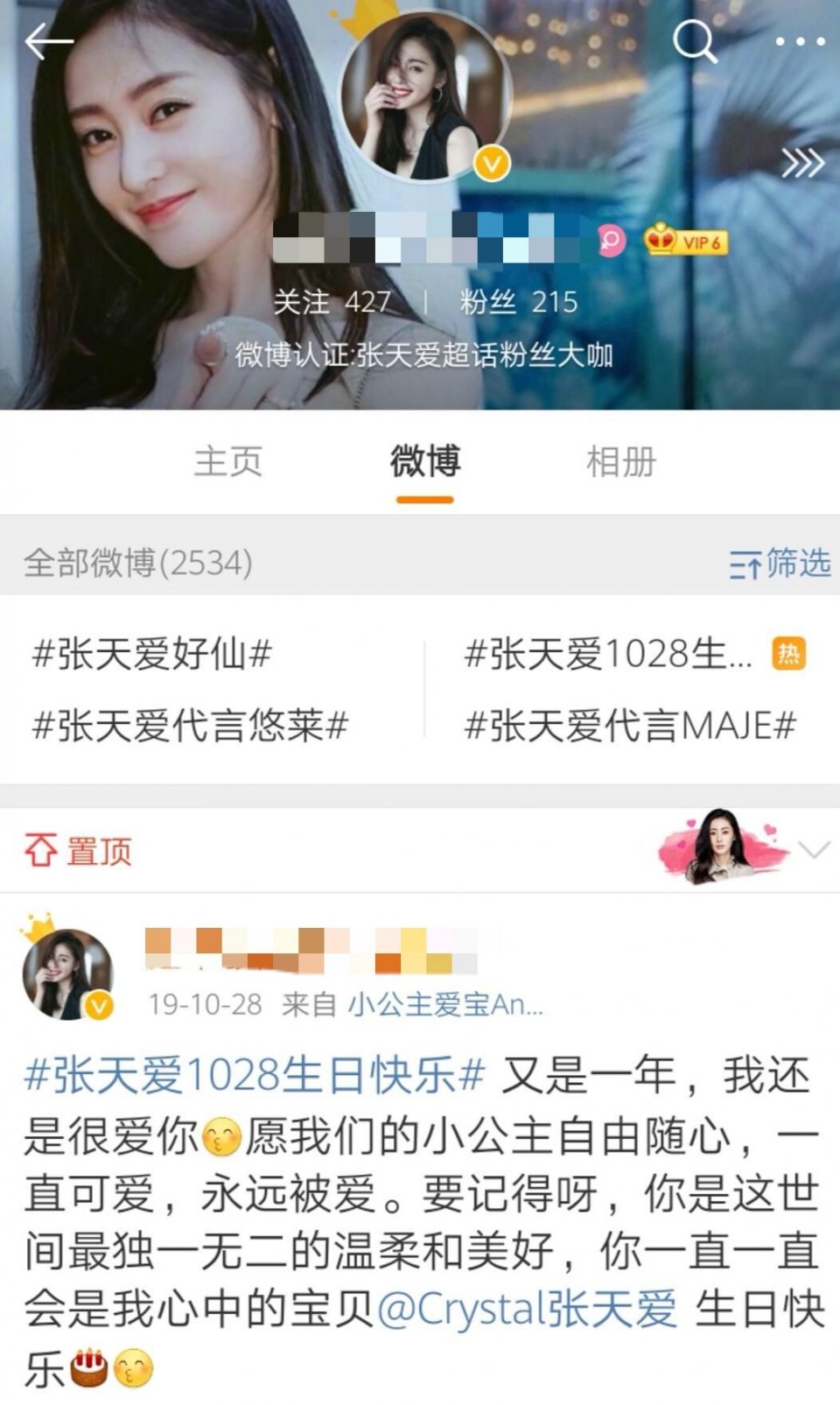Switch to the 相册 tab
The height and width of the screenshot is (1405, 840).
coord(621,461)
